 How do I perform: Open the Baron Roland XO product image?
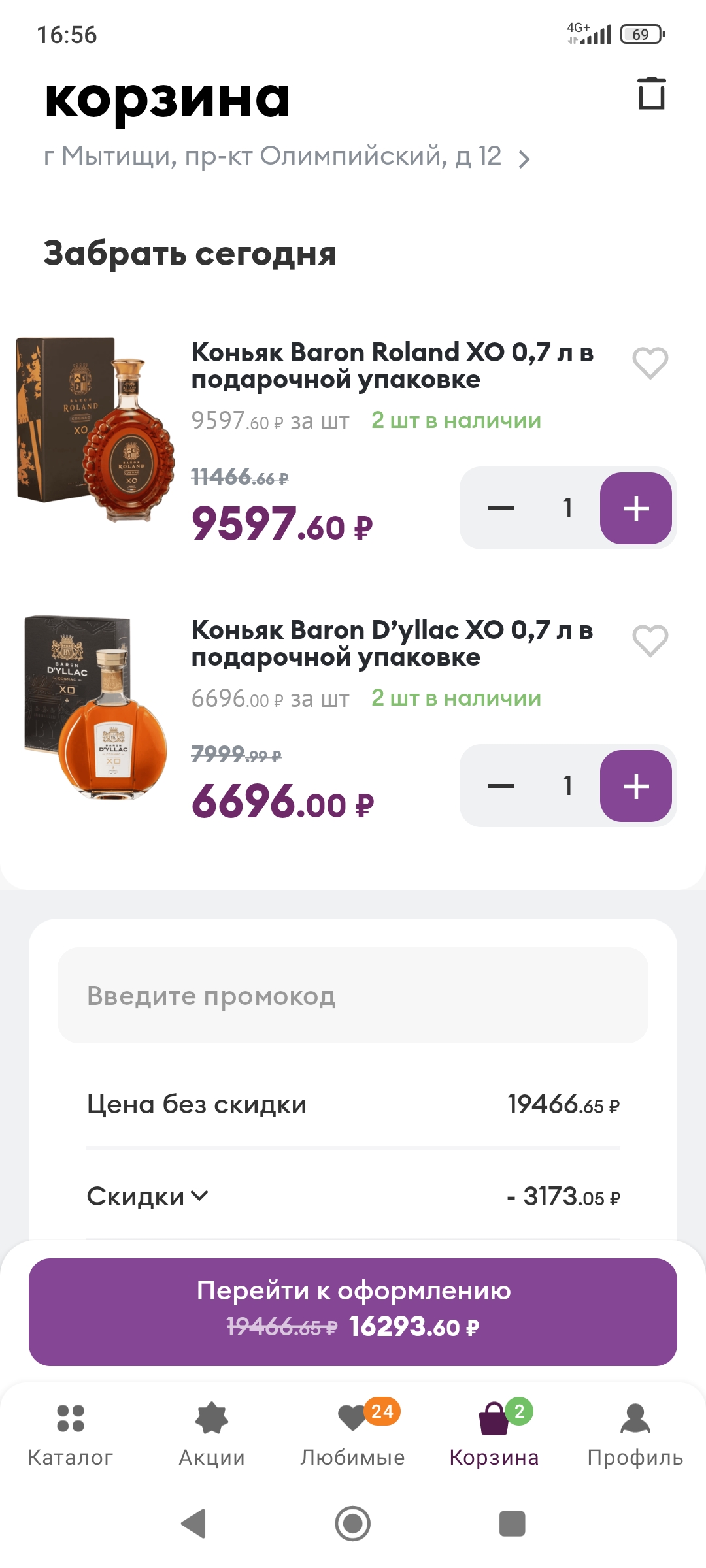pyautogui.click(x=95, y=429)
